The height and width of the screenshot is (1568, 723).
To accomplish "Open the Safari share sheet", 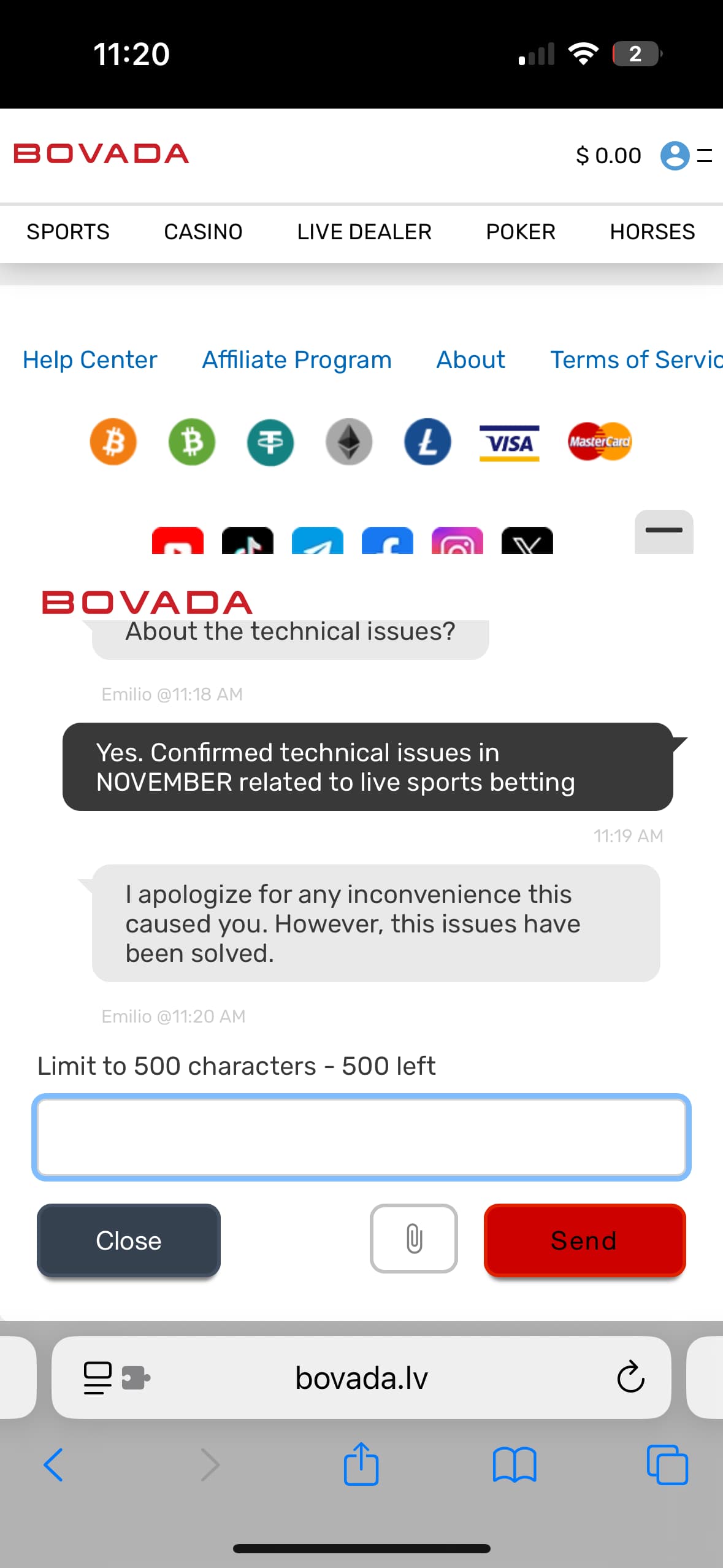I will [361, 1465].
